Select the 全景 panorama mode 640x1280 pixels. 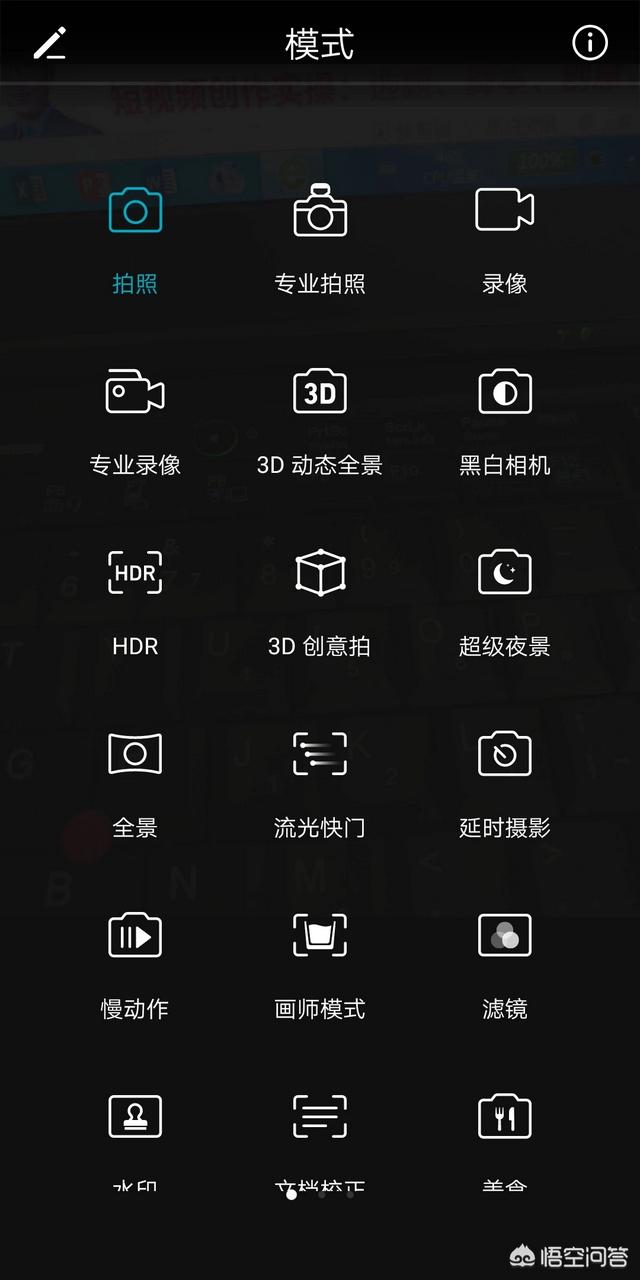(135, 754)
